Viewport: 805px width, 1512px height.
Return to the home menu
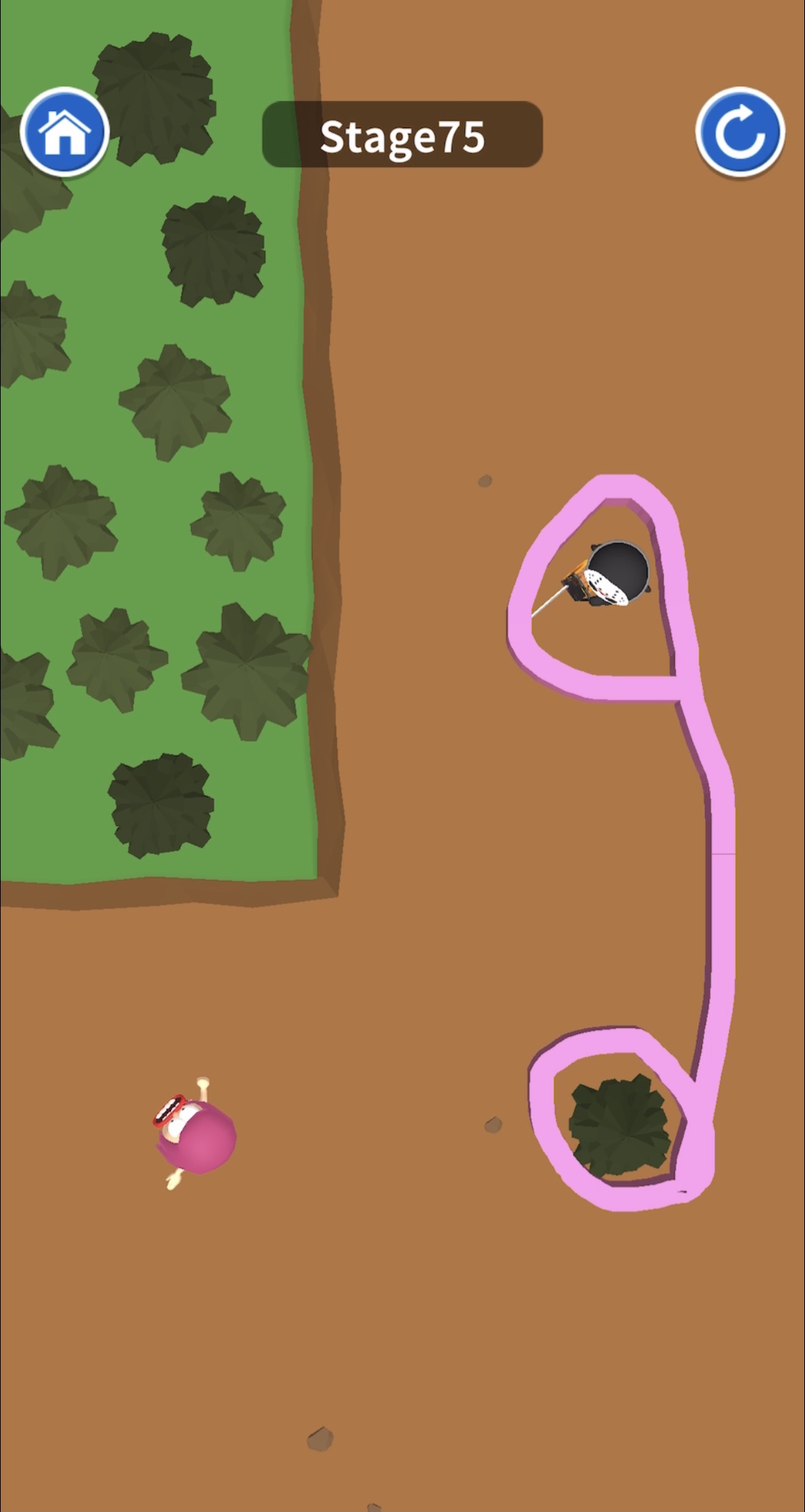tap(64, 132)
